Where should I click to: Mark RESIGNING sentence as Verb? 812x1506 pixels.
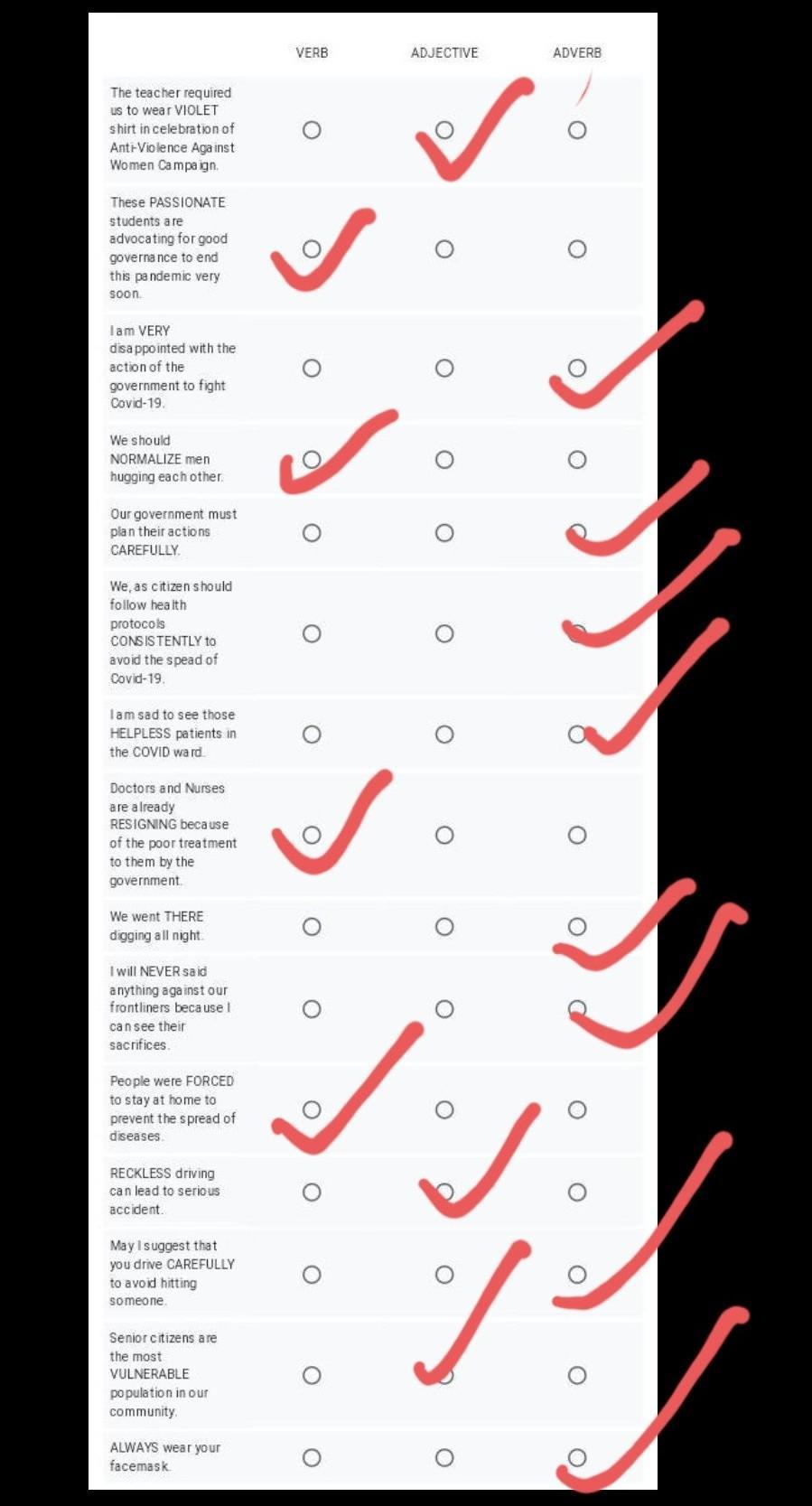(x=312, y=836)
